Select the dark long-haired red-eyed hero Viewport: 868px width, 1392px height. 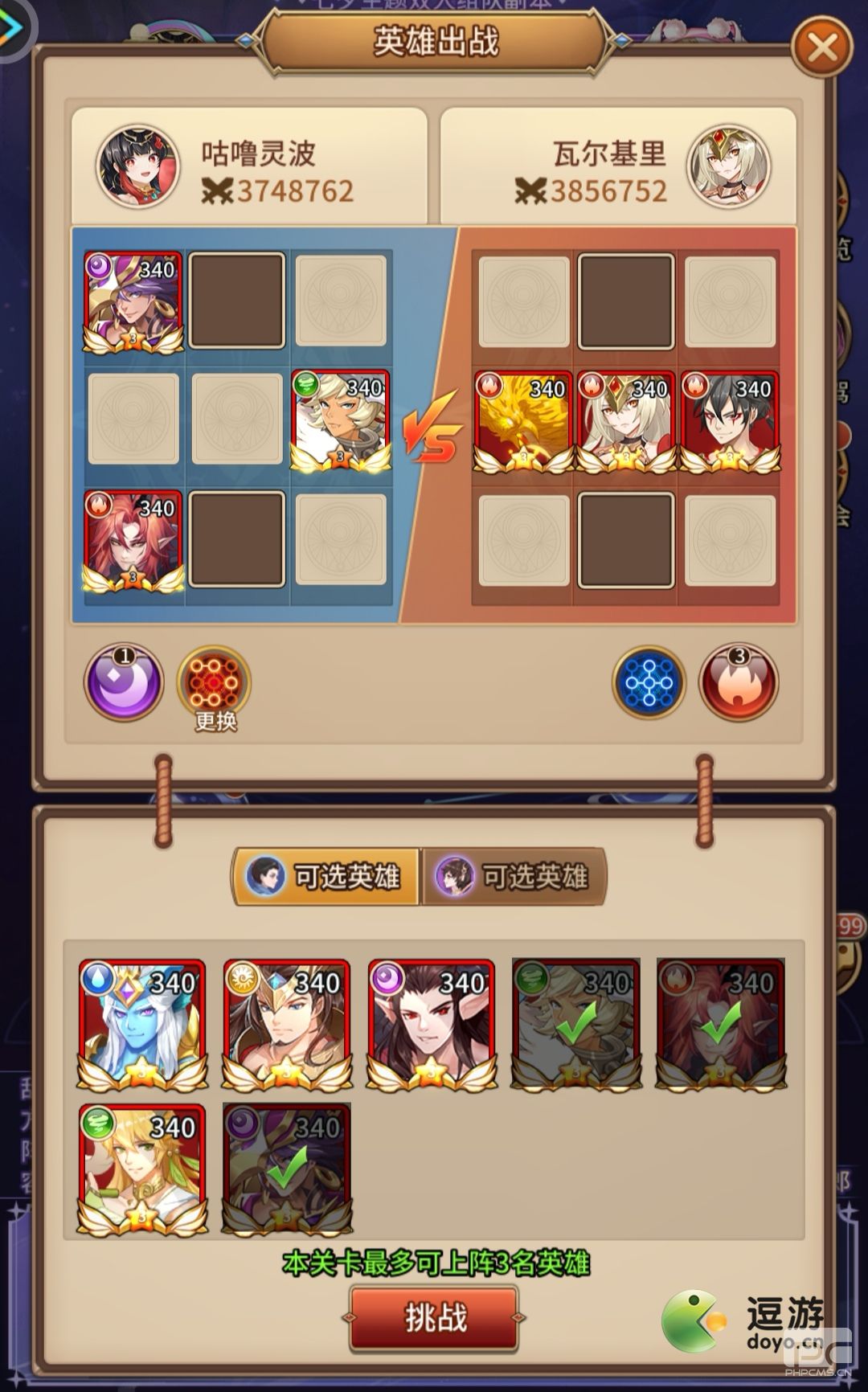pyautogui.click(x=432, y=1024)
